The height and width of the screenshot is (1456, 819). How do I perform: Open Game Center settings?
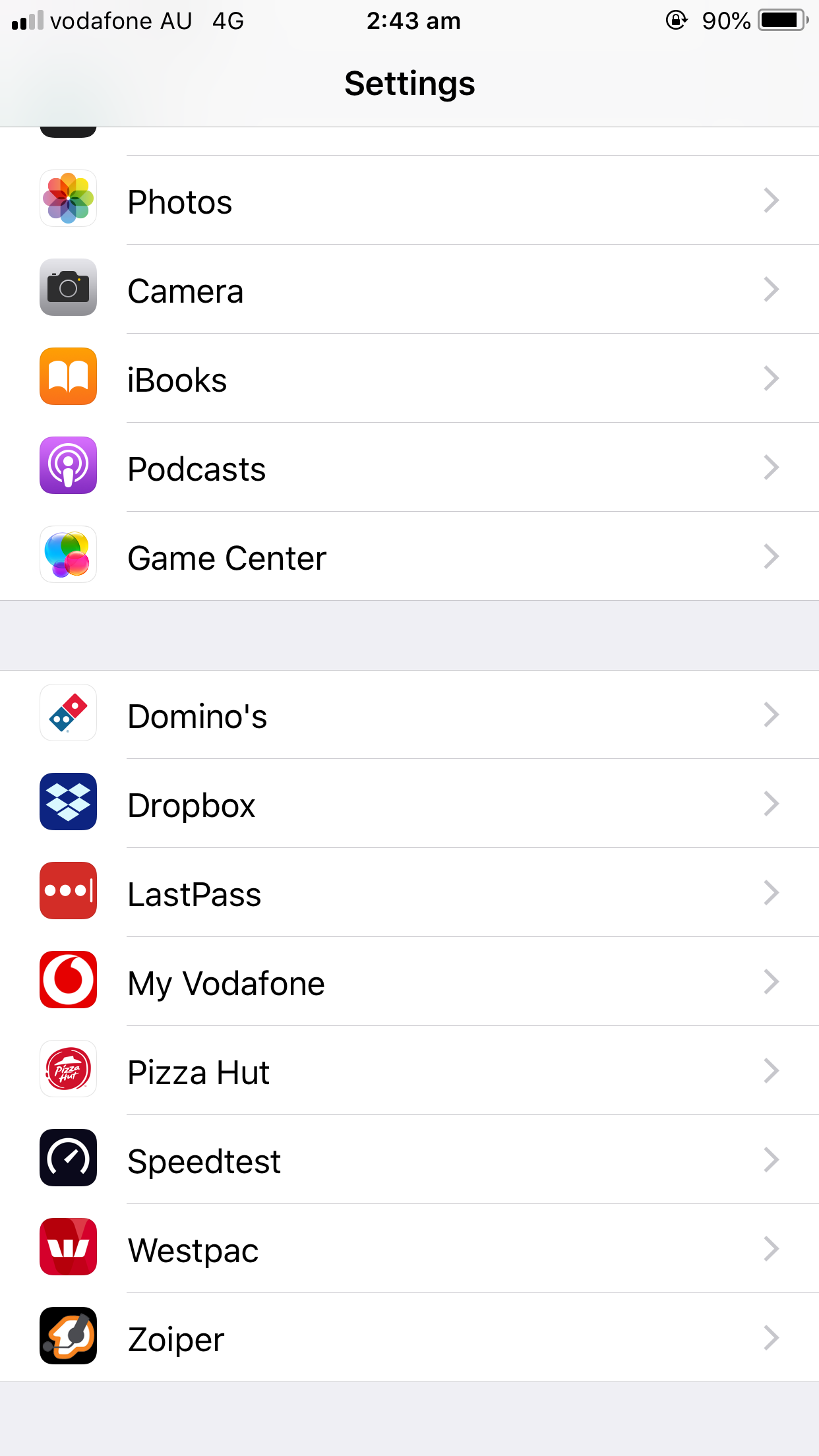pos(409,557)
